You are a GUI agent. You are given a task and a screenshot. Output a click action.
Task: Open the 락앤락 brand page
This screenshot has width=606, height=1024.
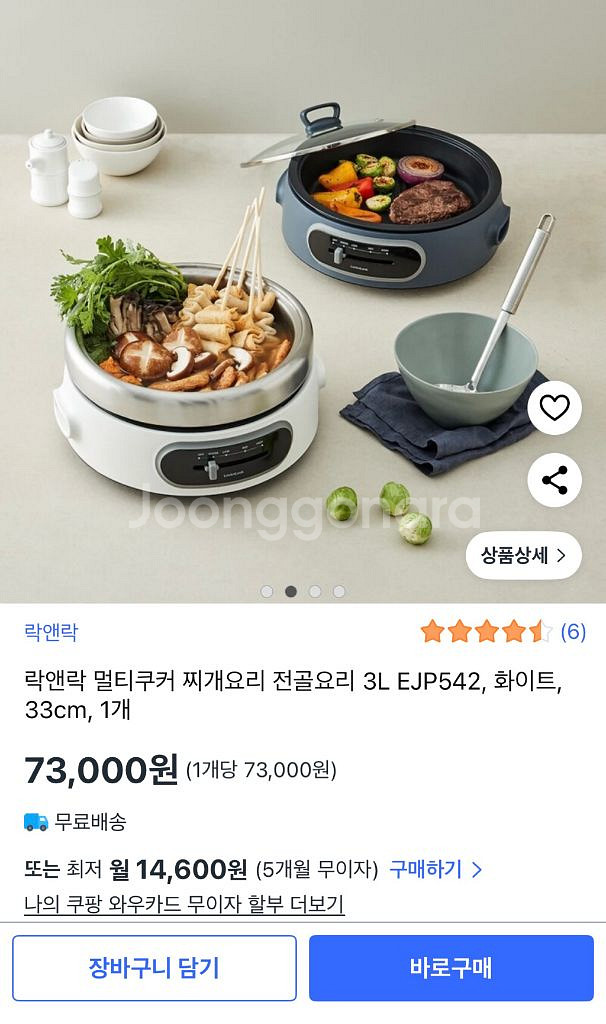click(x=51, y=632)
